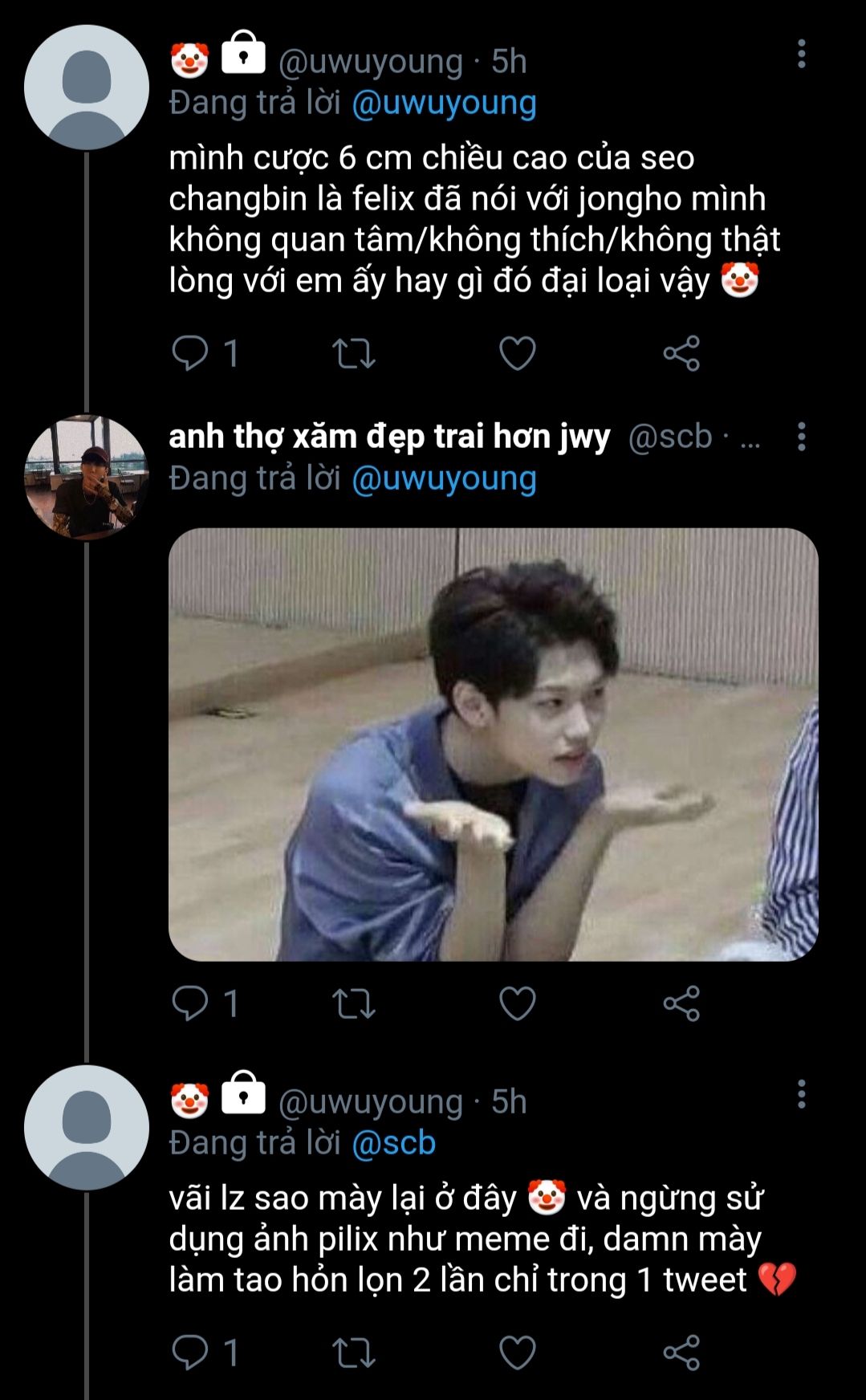Reply to the "mình cược 6 cm" tweet
The image size is (866, 1400).
pyautogui.click(x=190, y=352)
